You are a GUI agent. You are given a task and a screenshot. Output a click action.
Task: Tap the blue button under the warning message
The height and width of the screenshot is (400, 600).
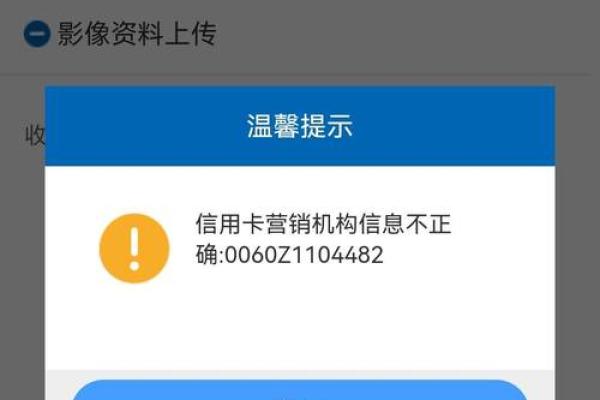click(300, 390)
